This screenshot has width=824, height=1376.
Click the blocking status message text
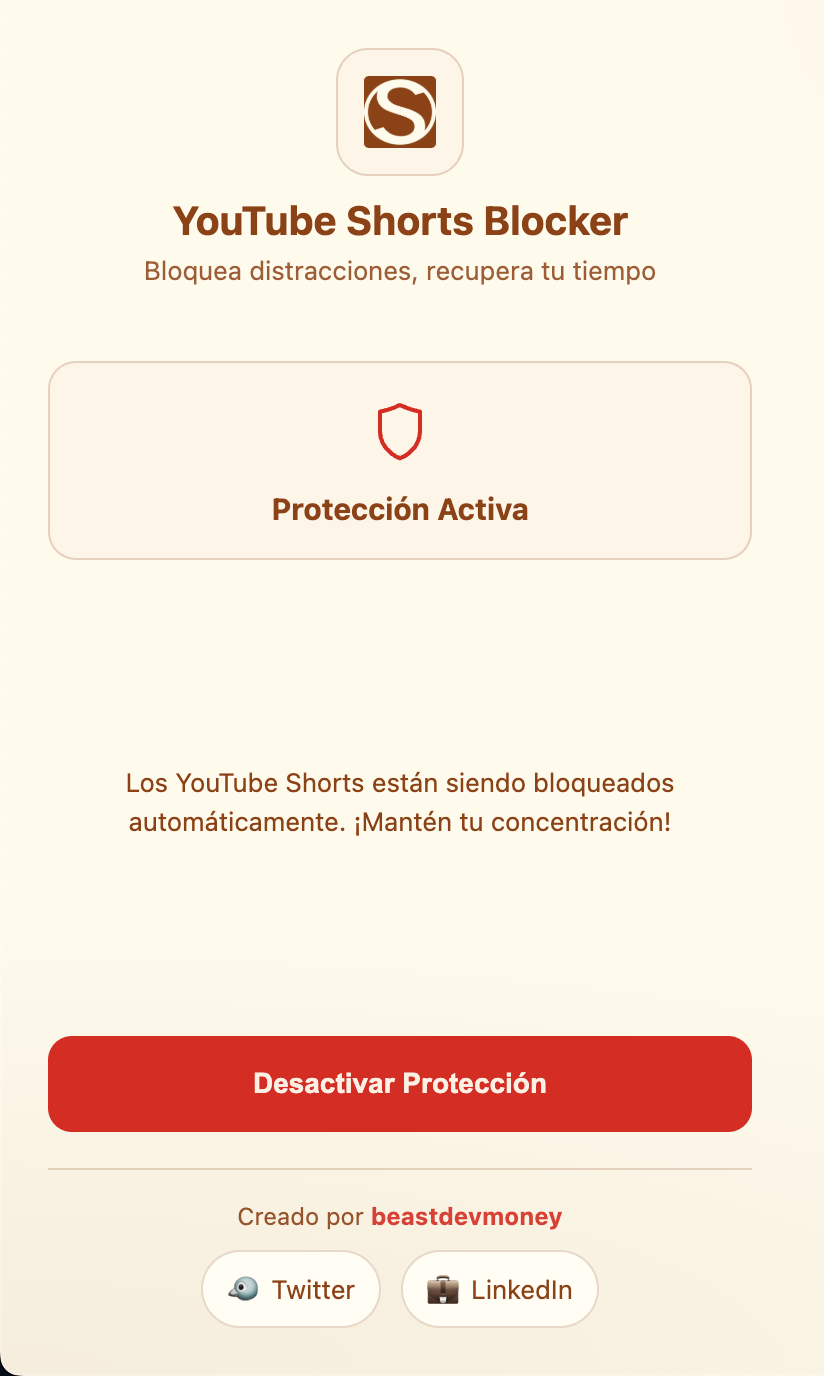pyautogui.click(x=400, y=802)
